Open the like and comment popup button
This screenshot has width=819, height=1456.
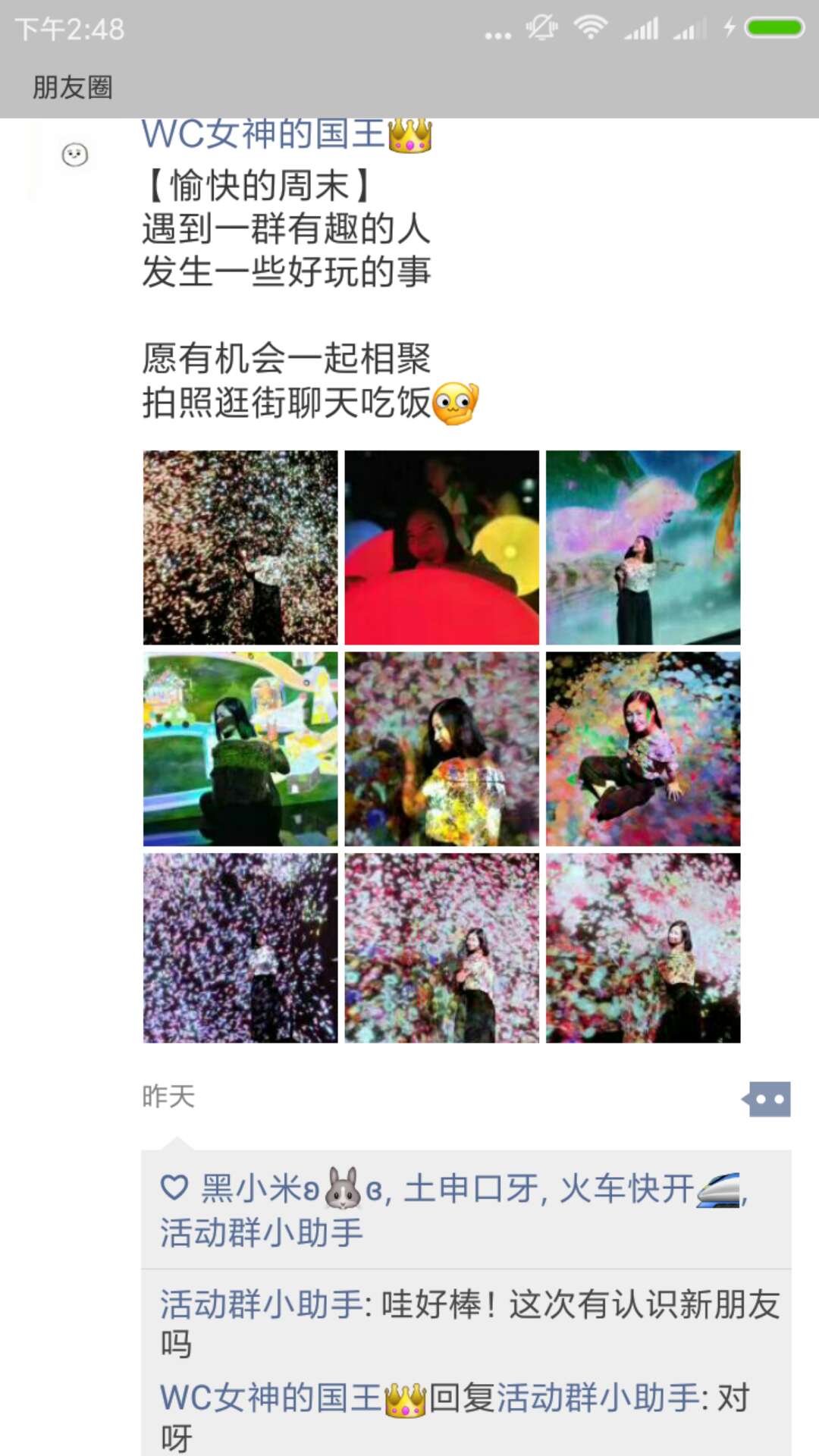pyautogui.click(x=767, y=1099)
